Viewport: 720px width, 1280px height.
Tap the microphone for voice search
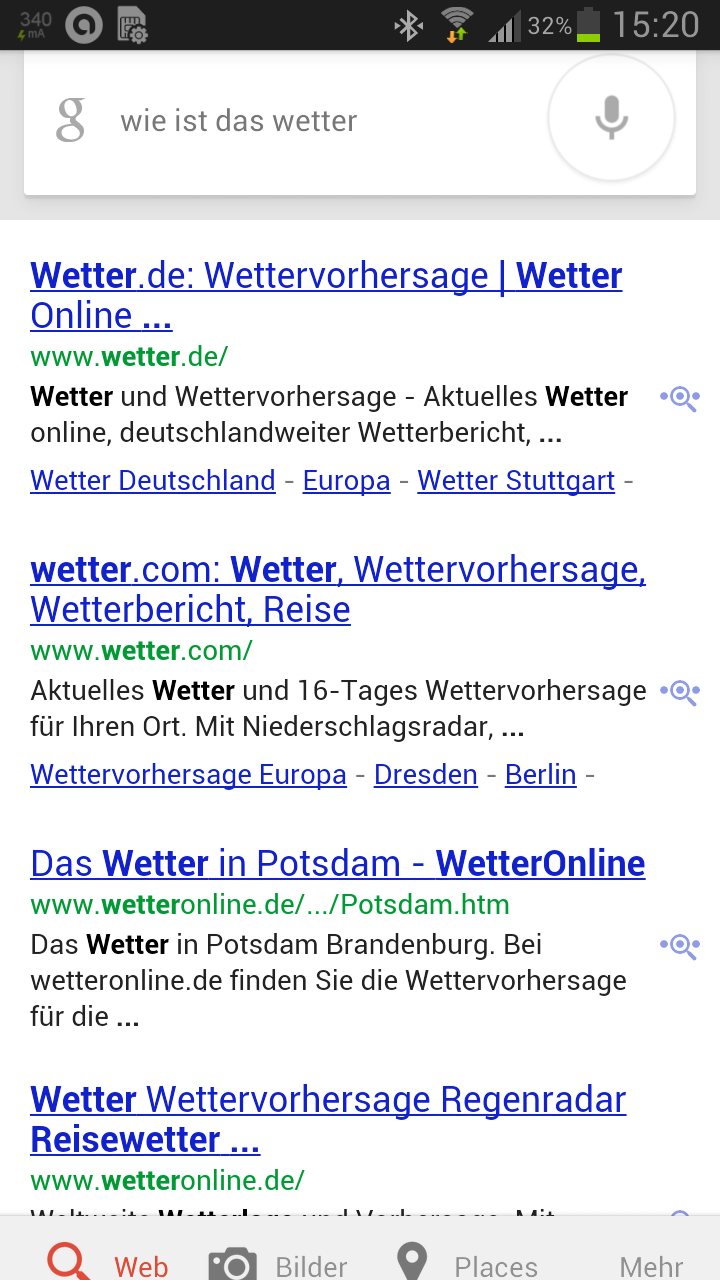(611, 118)
